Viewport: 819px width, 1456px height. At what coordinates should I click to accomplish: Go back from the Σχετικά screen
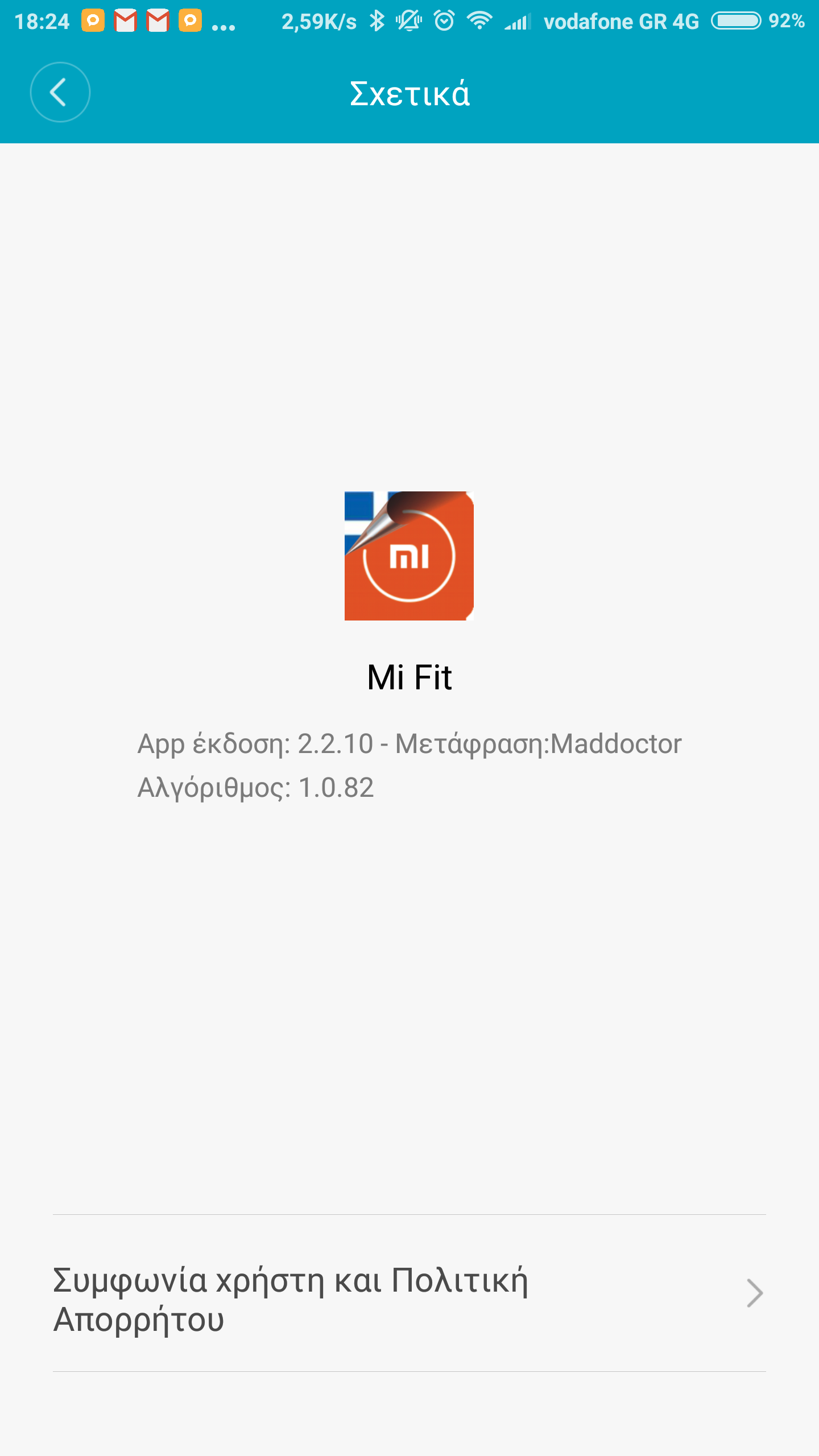coord(60,92)
